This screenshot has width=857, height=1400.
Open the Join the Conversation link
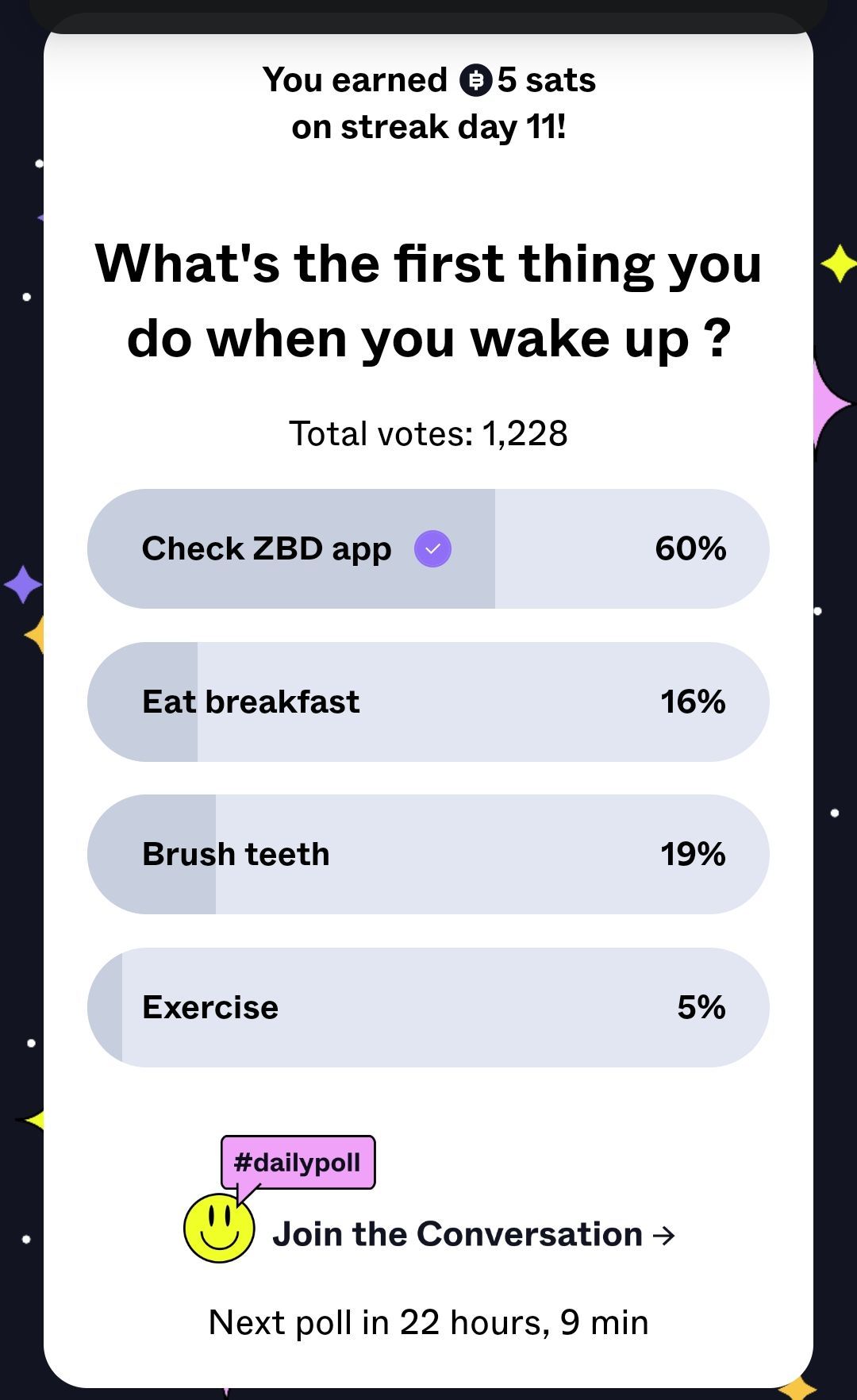pyautogui.click(x=473, y=1234)
